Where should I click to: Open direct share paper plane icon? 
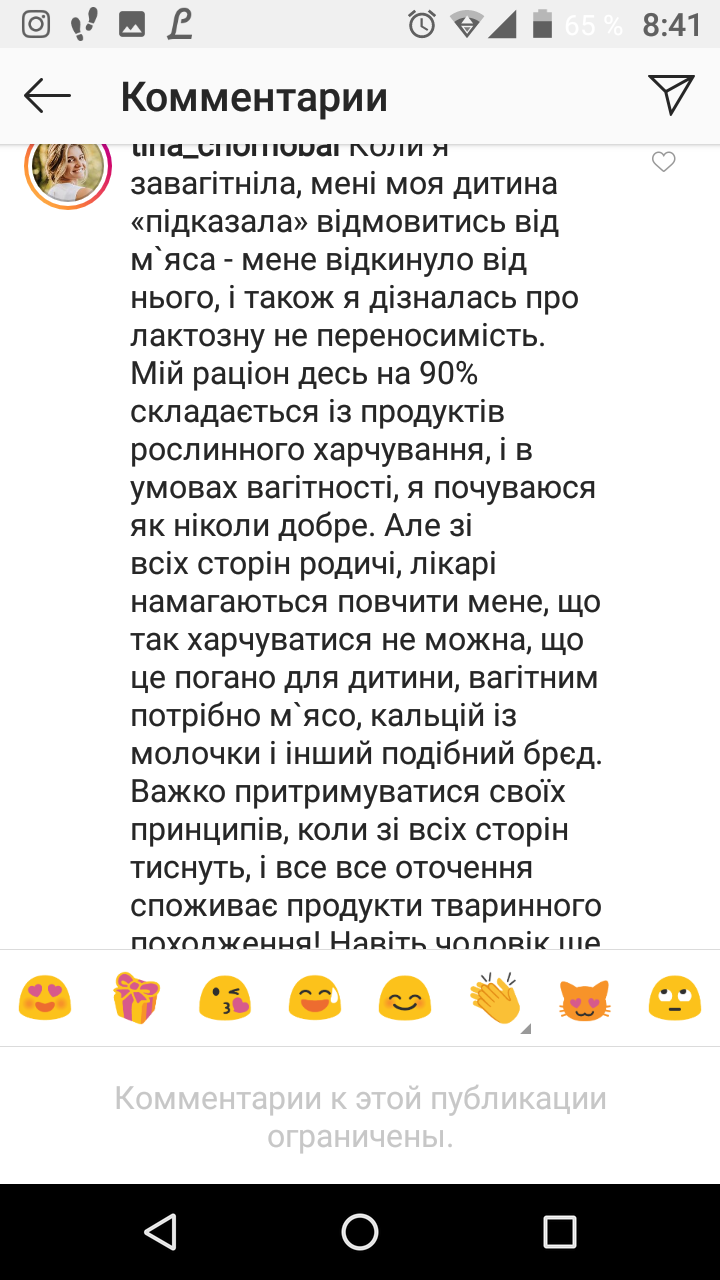tap(671, 95)
